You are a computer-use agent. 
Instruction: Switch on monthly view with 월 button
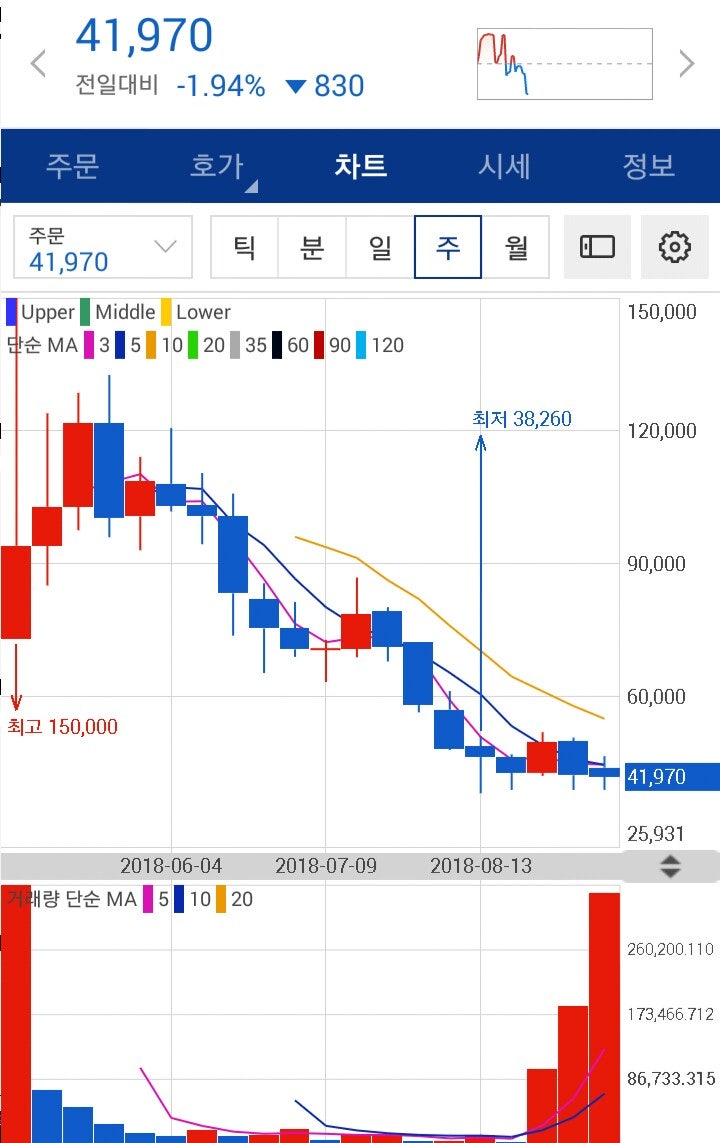click(516, 247)
